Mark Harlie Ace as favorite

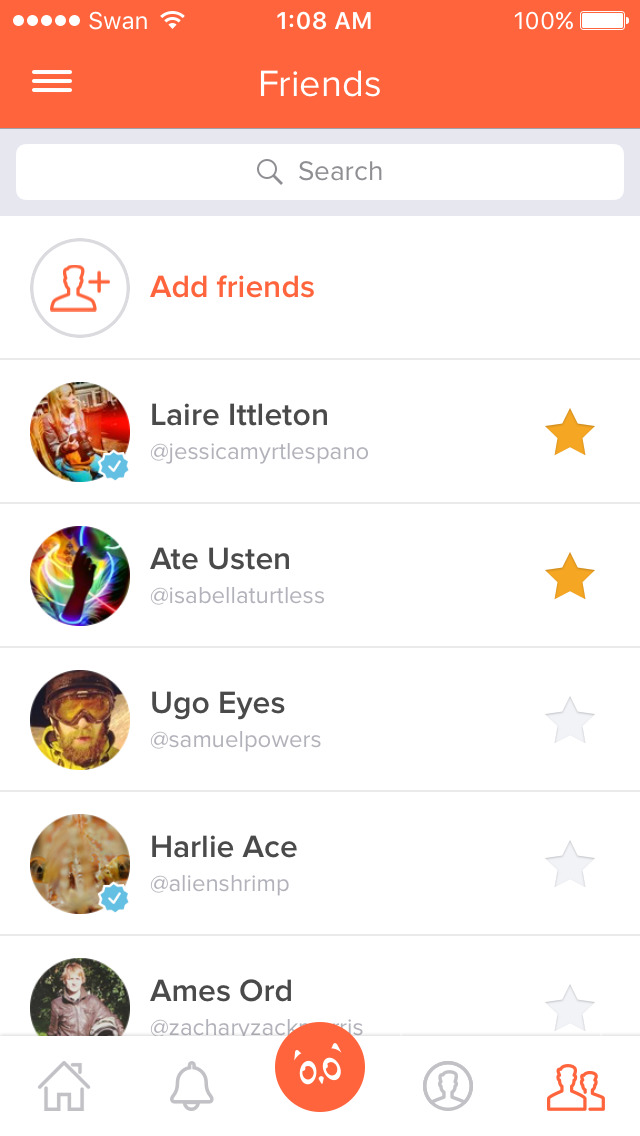570,864
